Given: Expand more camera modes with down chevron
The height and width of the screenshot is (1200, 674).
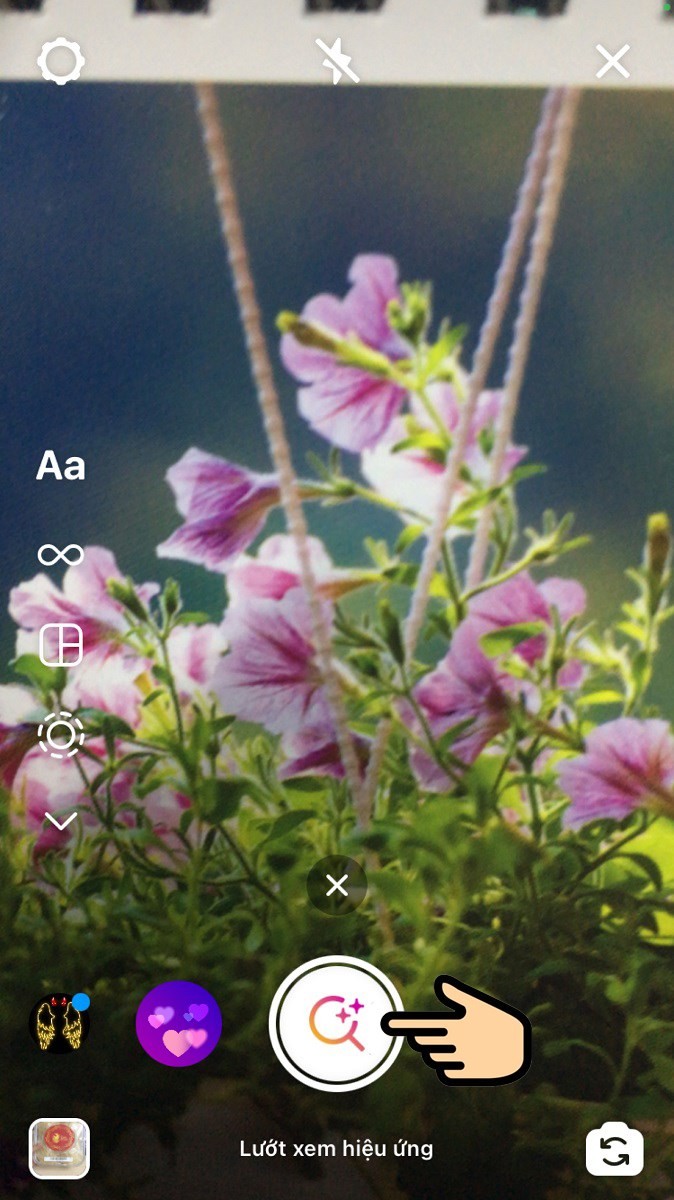Looking at the screenshot, I should [61, 821].
